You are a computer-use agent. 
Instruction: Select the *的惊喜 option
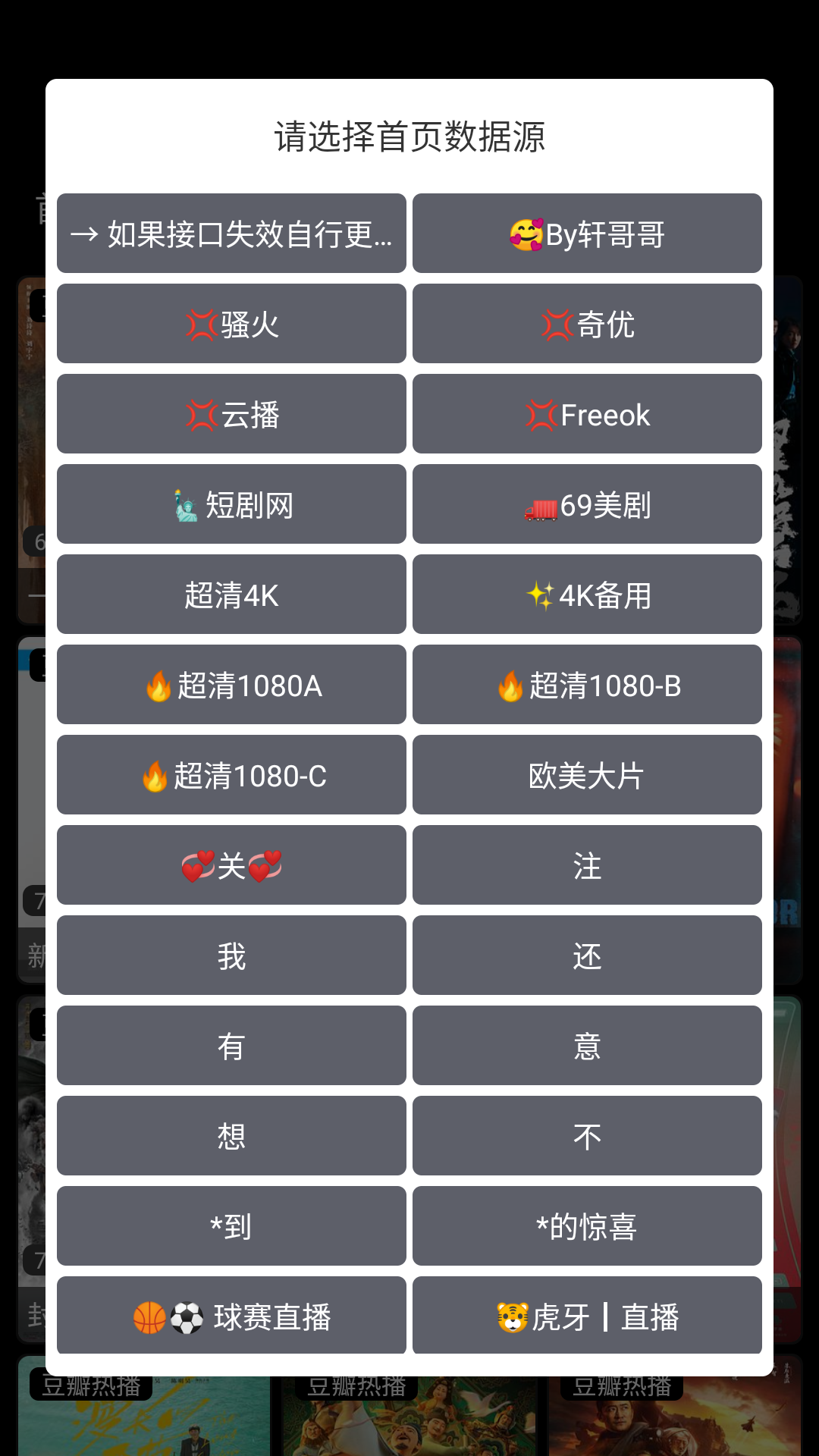tap(587, 1226)
